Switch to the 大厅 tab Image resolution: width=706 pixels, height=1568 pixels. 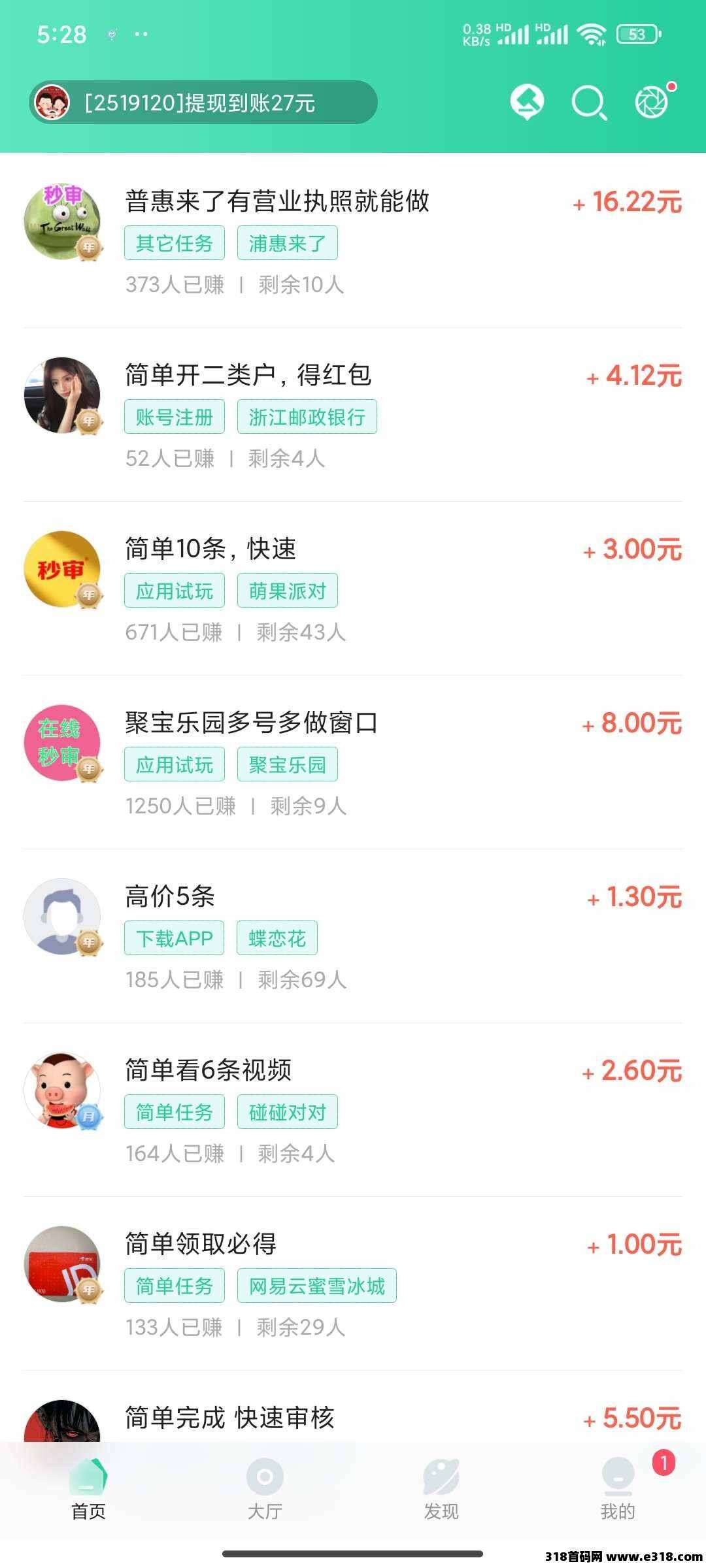(265, 1486)
